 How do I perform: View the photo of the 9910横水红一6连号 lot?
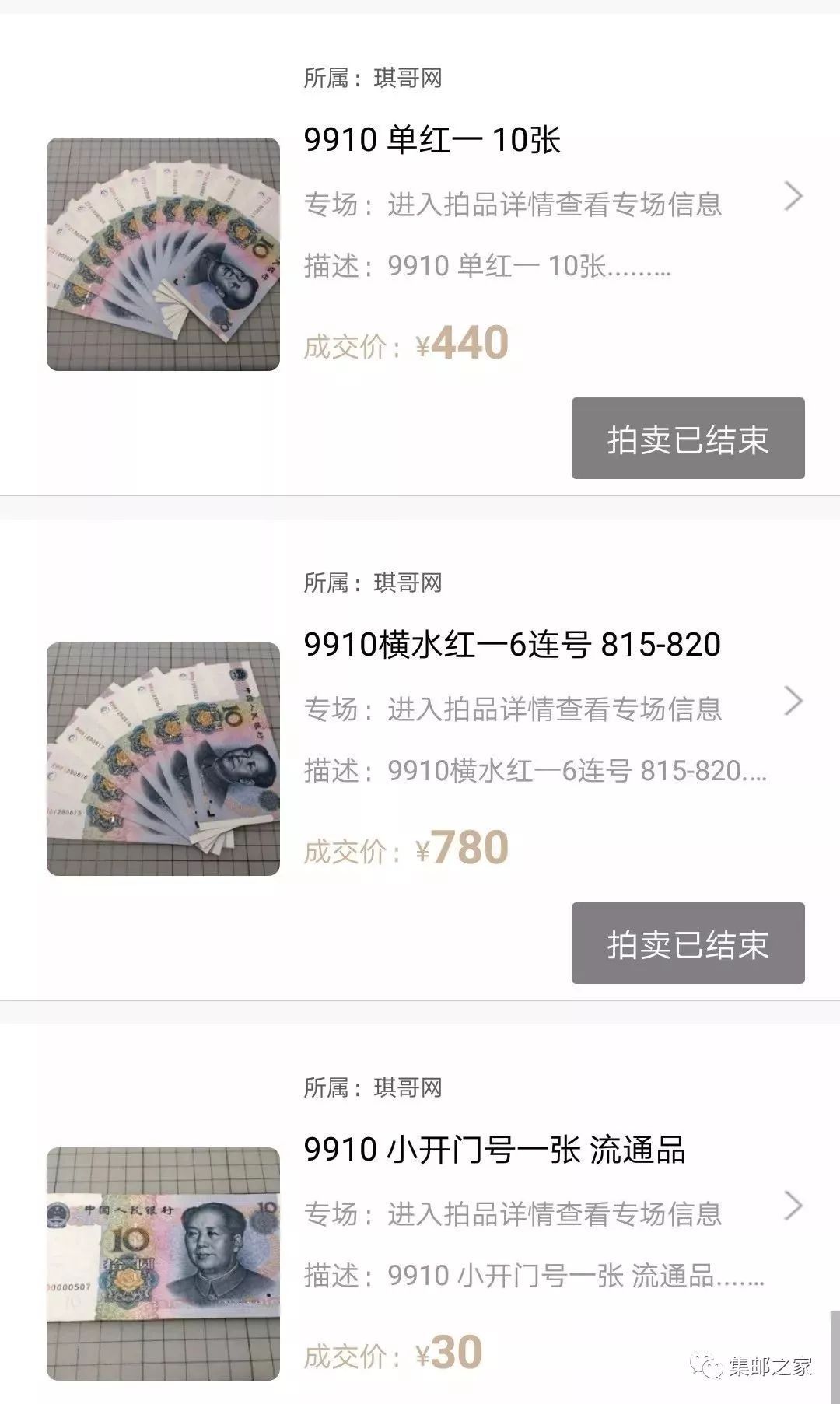click(x=163, y=759)
